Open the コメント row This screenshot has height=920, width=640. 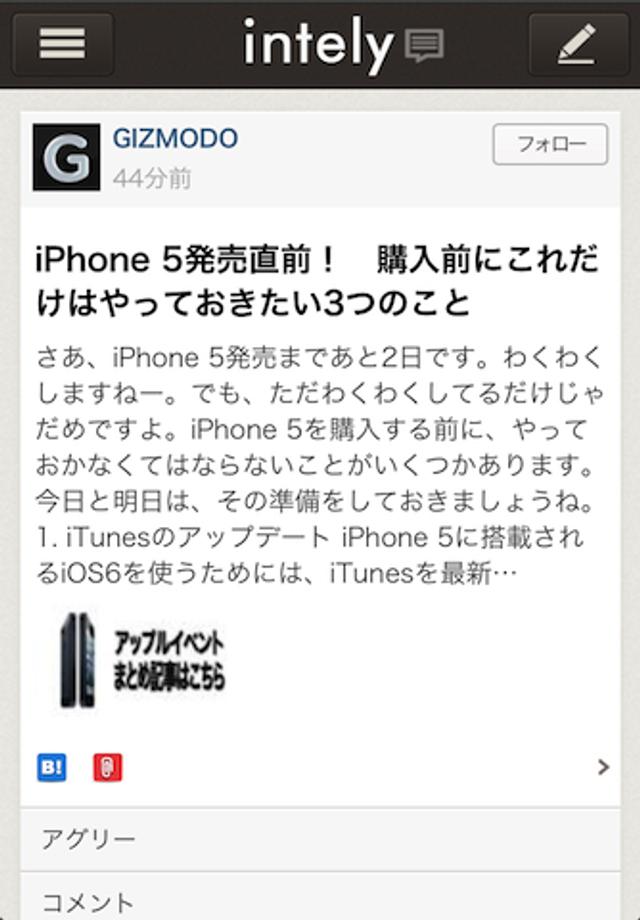click(320, 900)
